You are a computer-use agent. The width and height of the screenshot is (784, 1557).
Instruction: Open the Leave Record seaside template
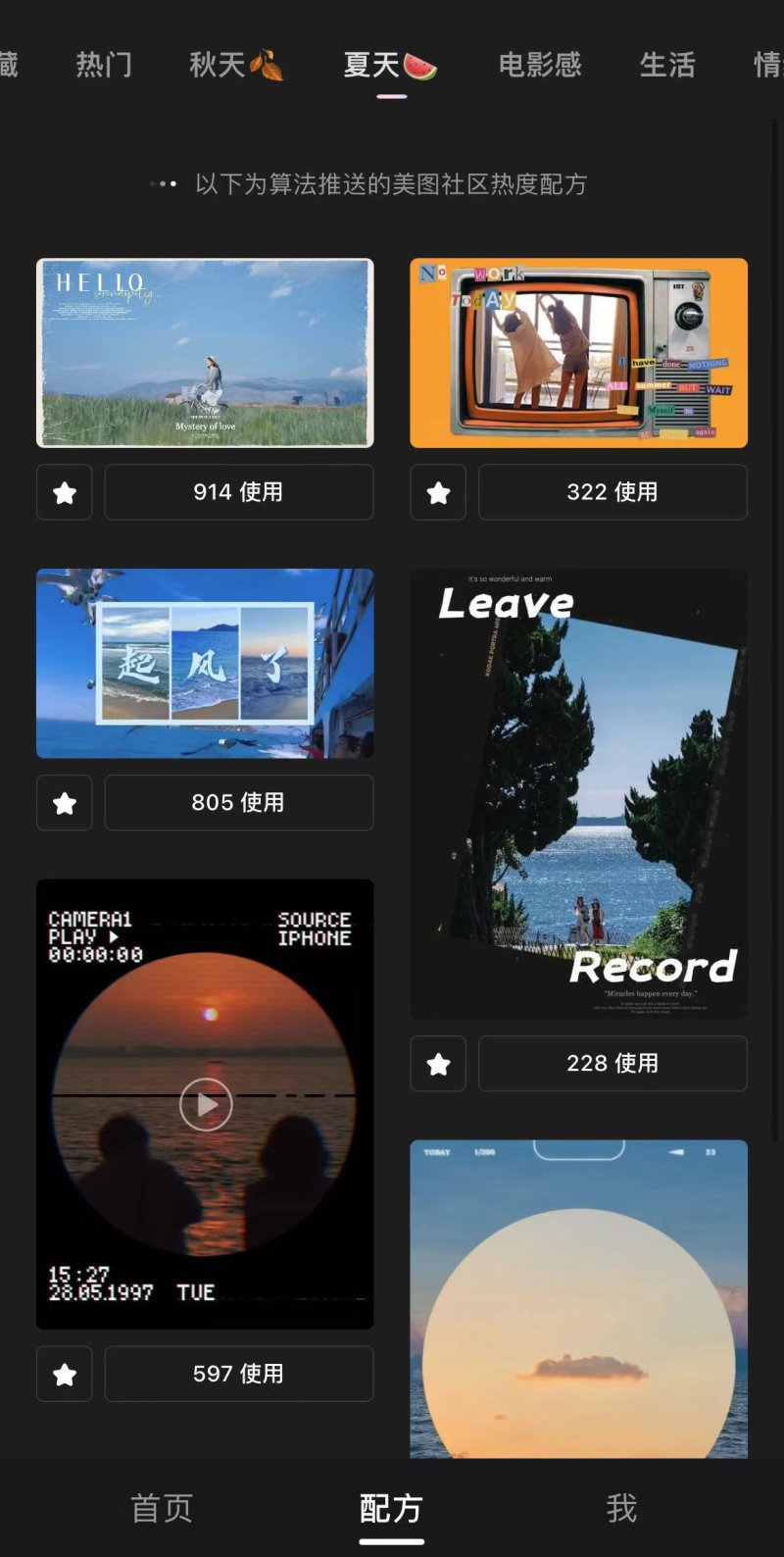point(578,794)
